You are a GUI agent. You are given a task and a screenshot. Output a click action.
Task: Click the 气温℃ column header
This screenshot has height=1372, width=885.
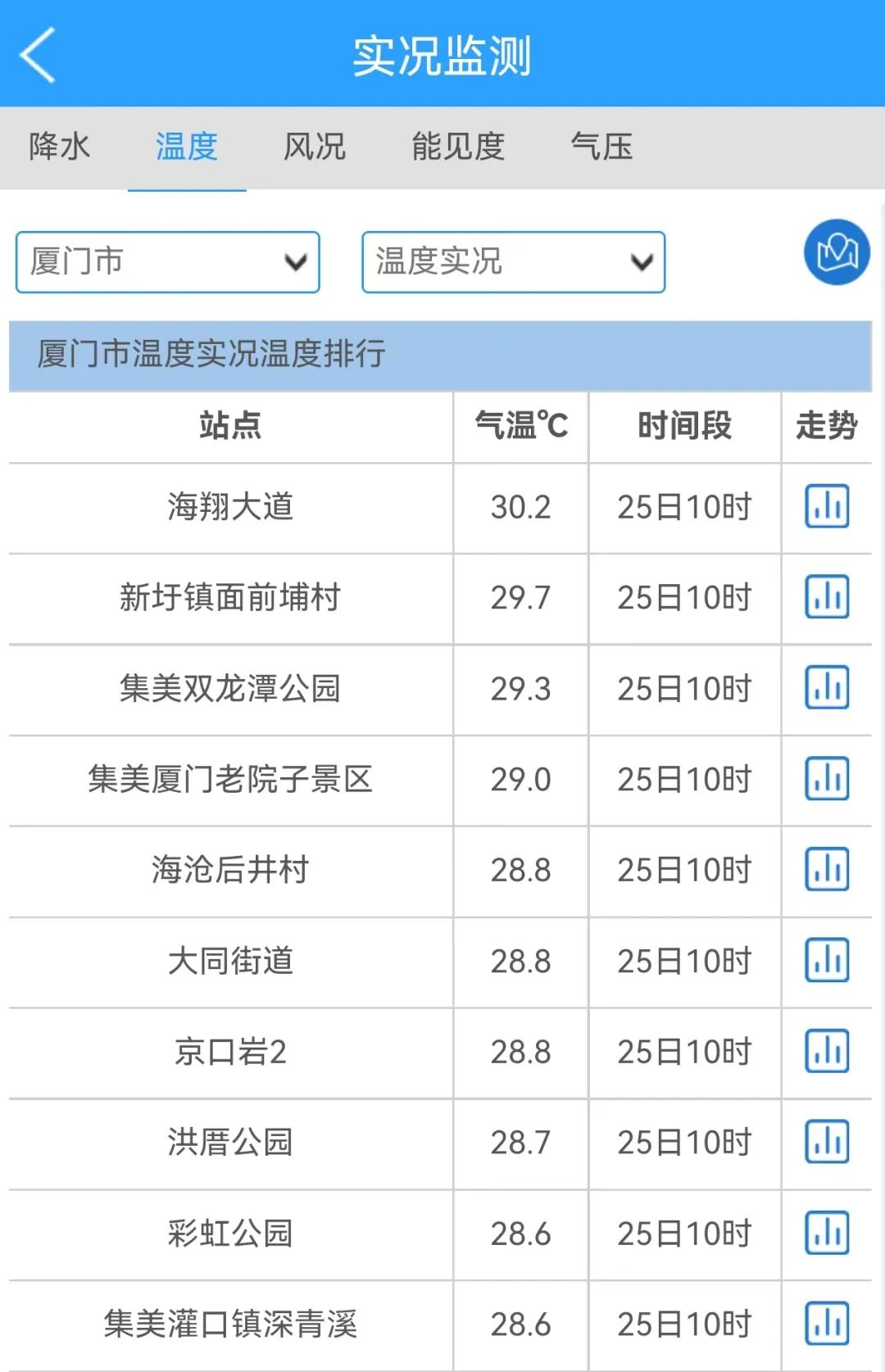coord(520,425)
